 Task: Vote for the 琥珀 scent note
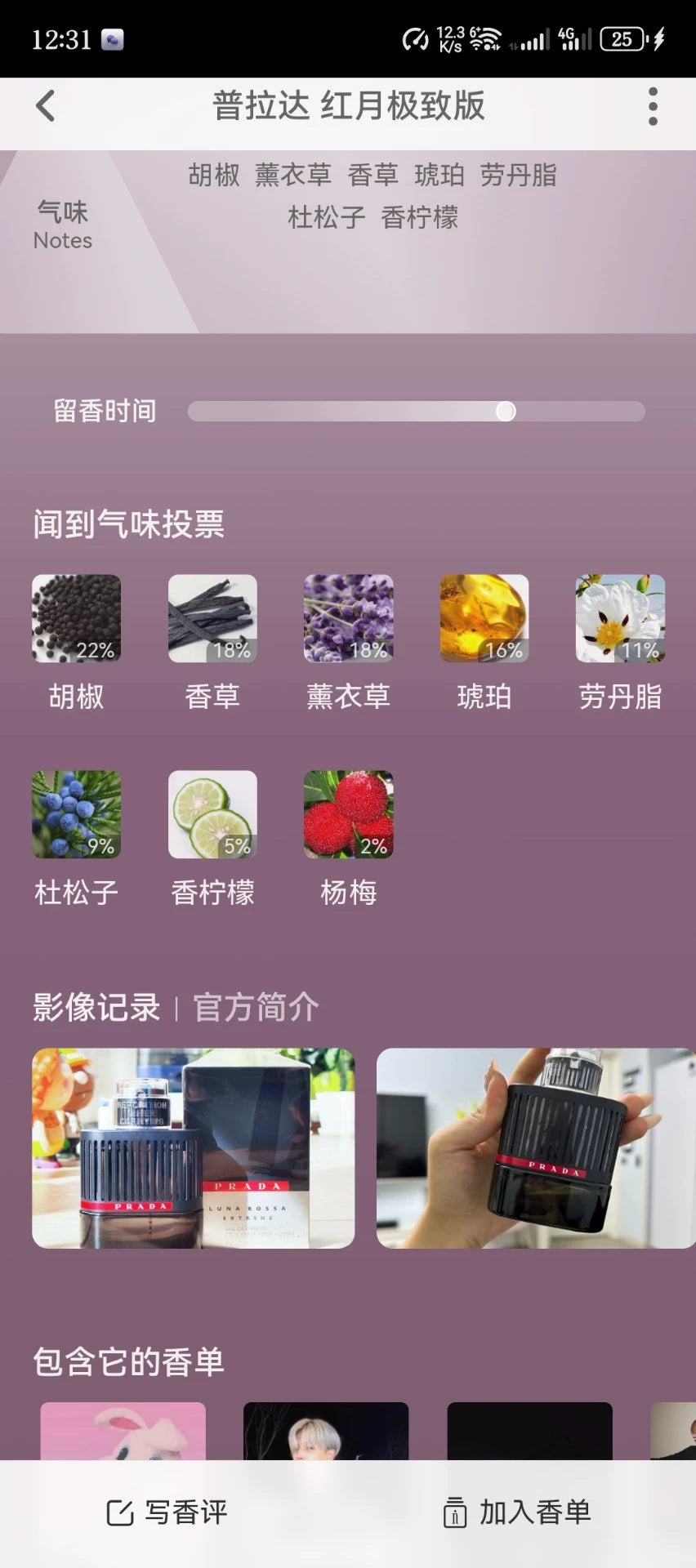click(484, 618)
